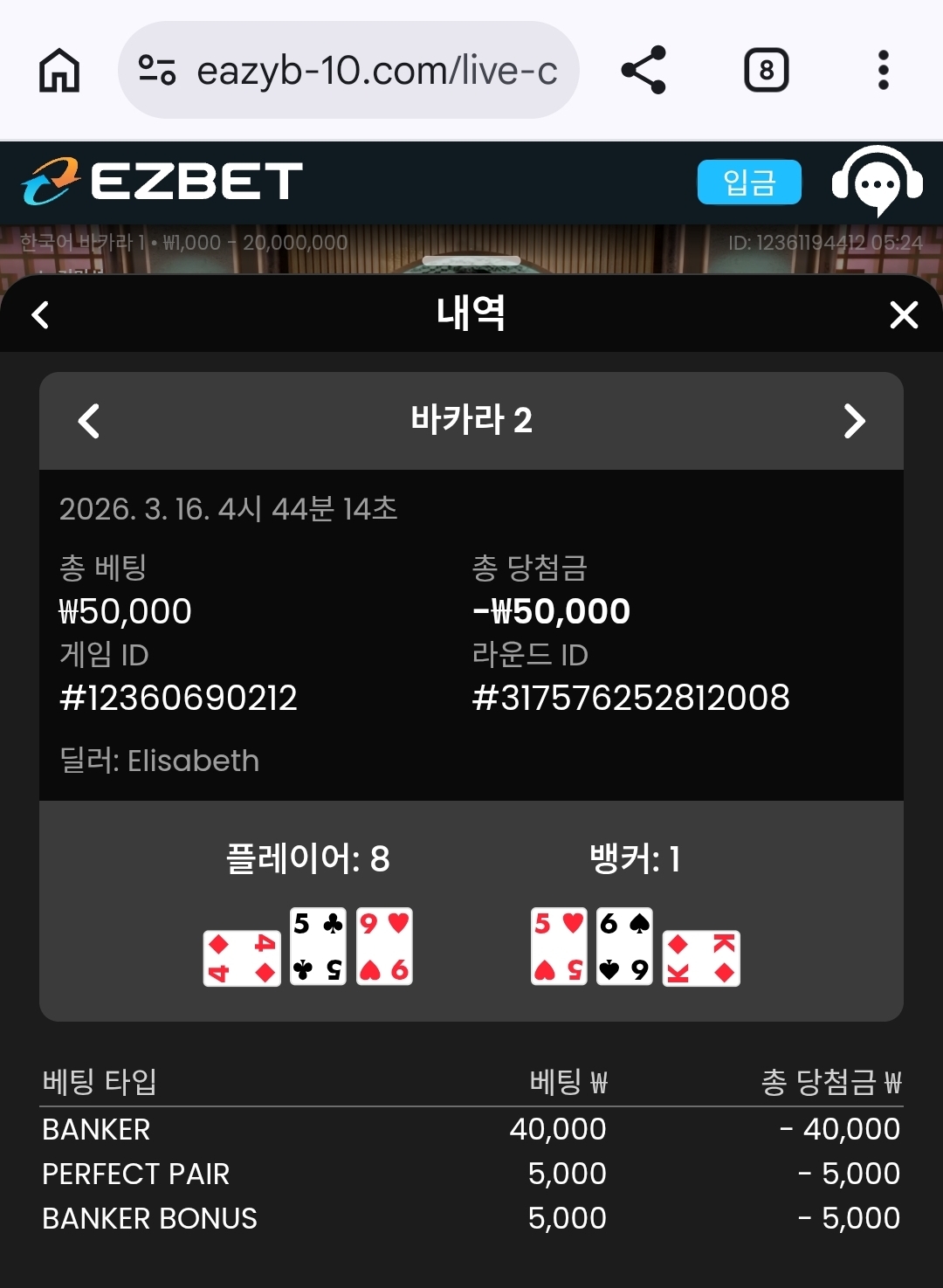Open the share icon in browser bar

point(644,70)
